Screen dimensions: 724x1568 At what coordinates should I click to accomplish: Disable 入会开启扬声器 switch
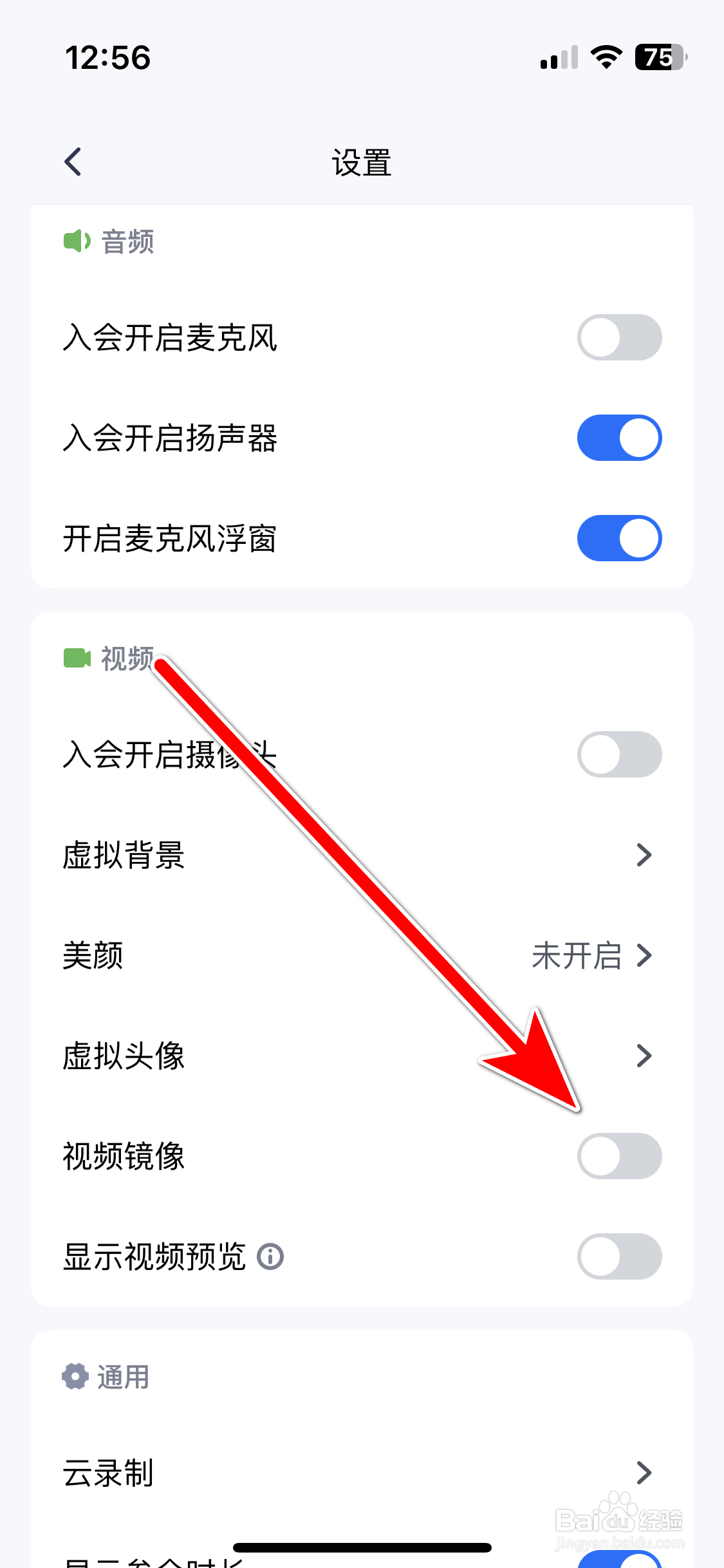click(619, 437)
